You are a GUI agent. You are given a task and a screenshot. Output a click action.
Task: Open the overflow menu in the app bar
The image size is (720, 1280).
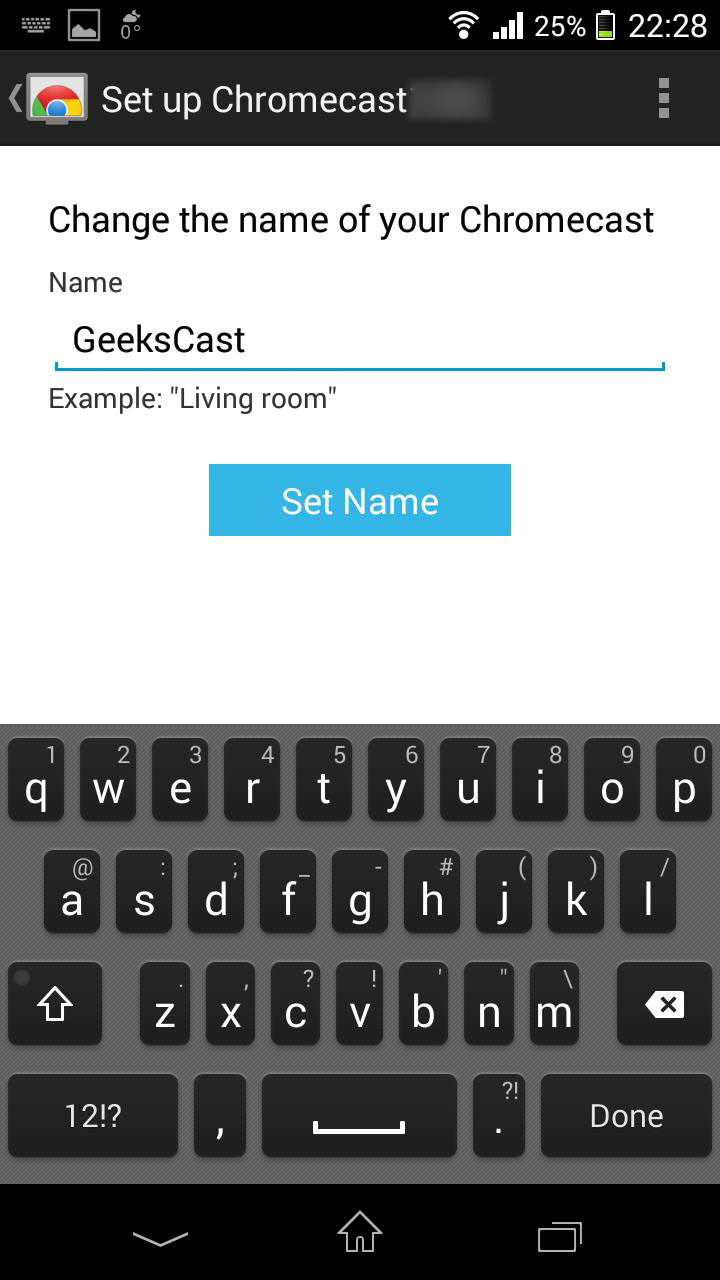coord(663,98)
